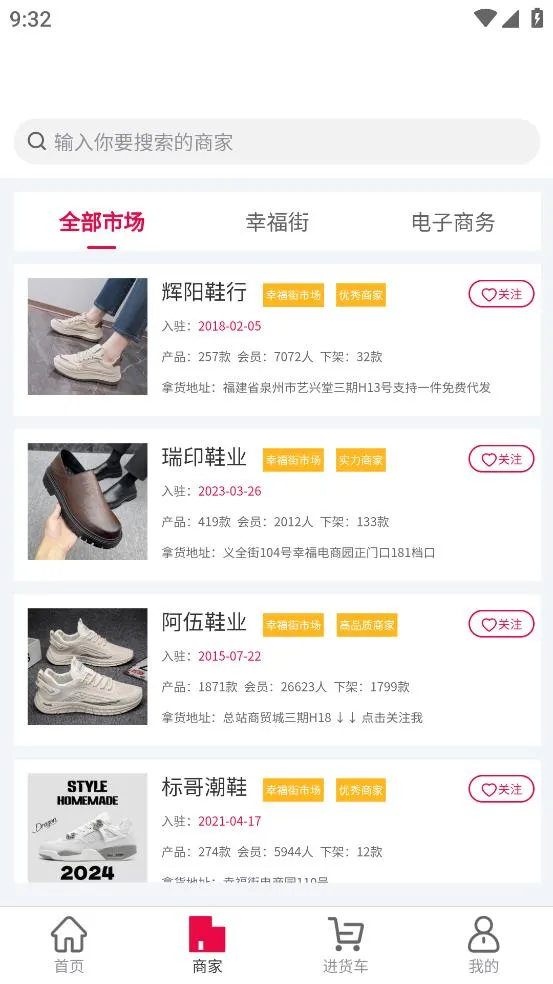Follow the 瑞印鞋业 merchant
Image resolution: width=553 pixels, height=984 pixels.
click(502, 459)
